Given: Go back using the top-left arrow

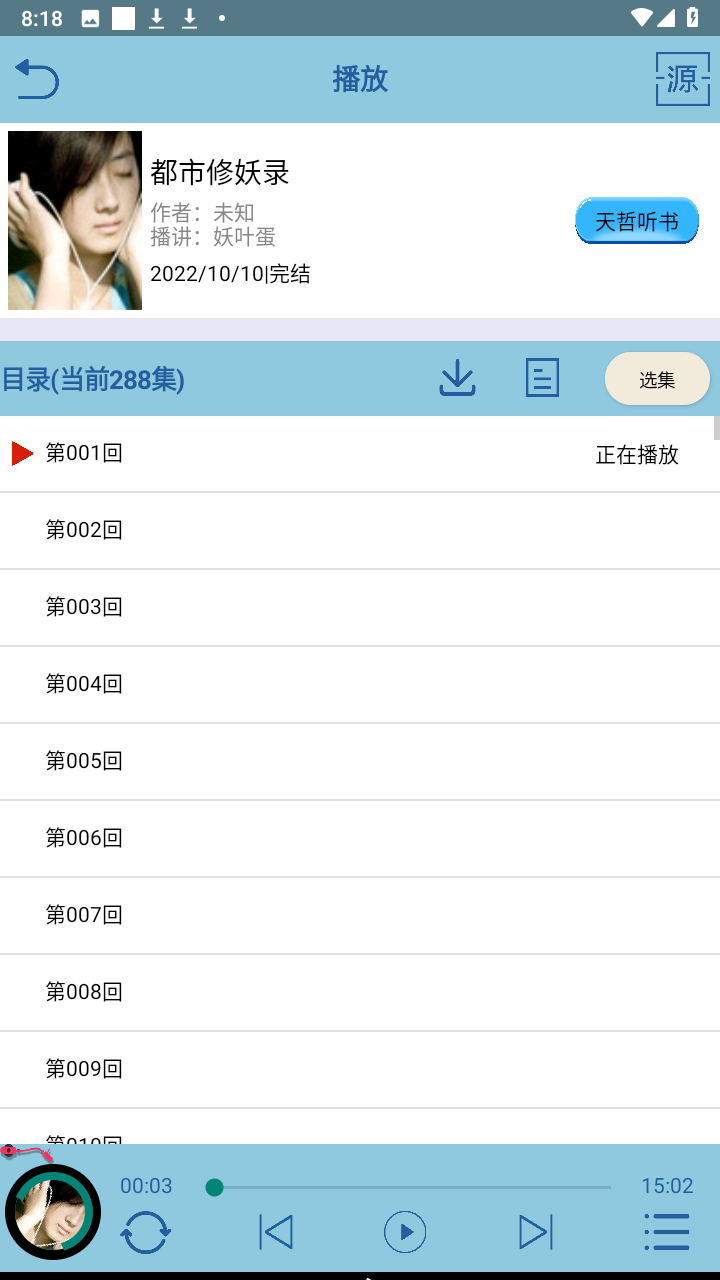Looking at the screenshot, I should (x=37, y=79).
